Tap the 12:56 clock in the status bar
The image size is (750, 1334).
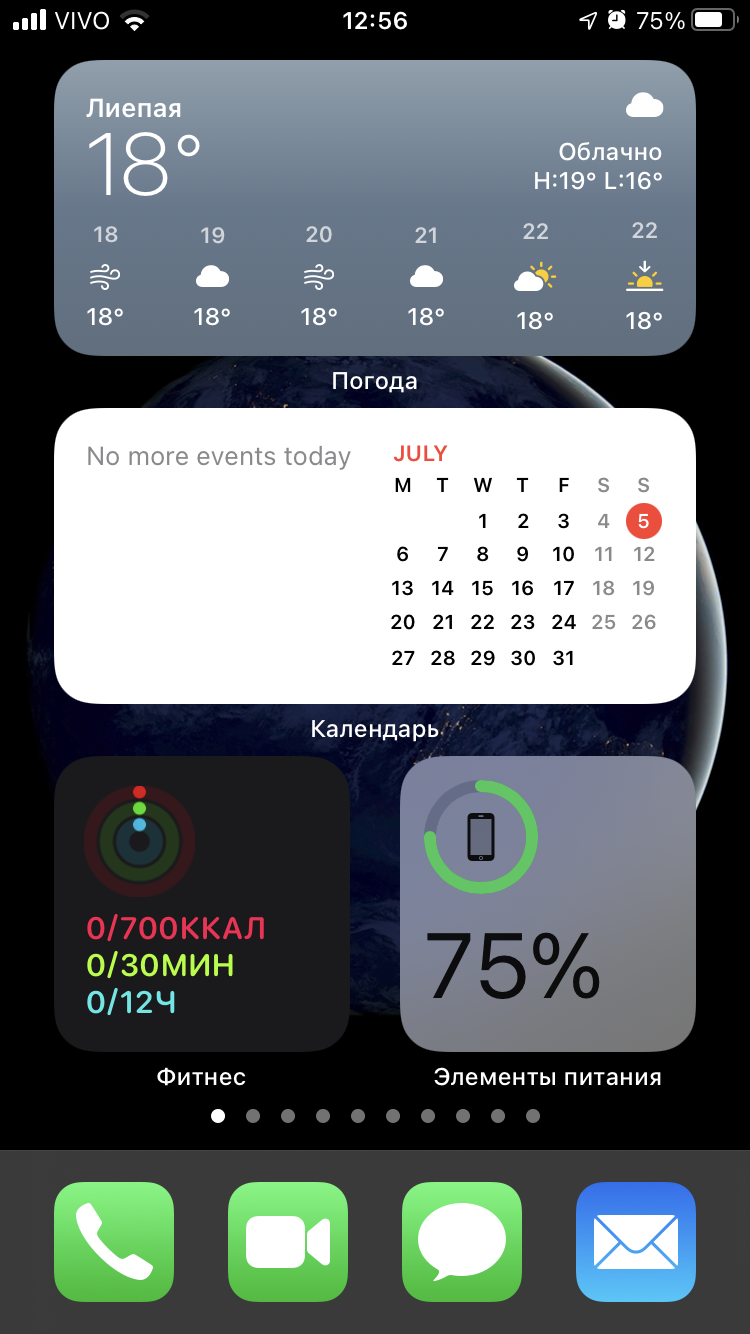(375, 20)
